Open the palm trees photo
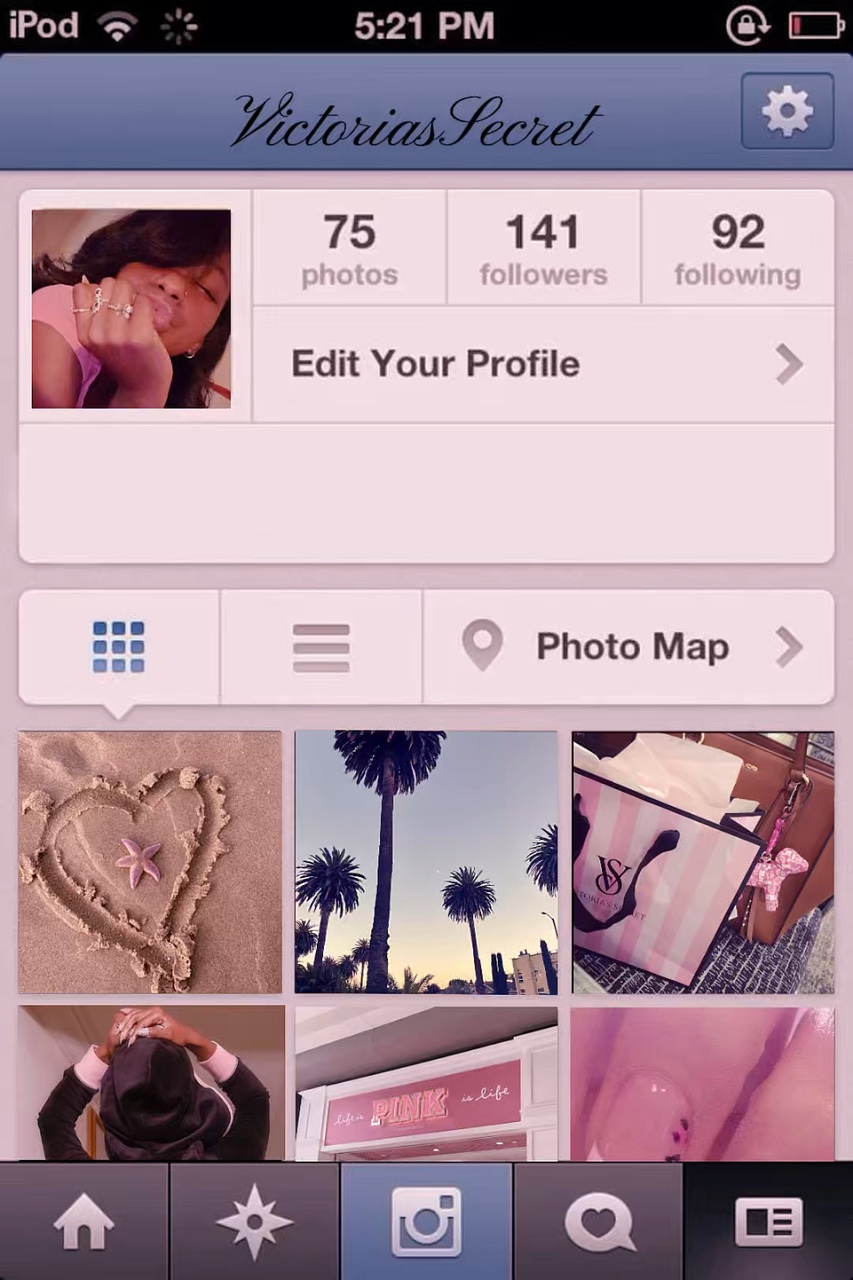This screenshot has height=1280, width=853. tap(426, 862)
